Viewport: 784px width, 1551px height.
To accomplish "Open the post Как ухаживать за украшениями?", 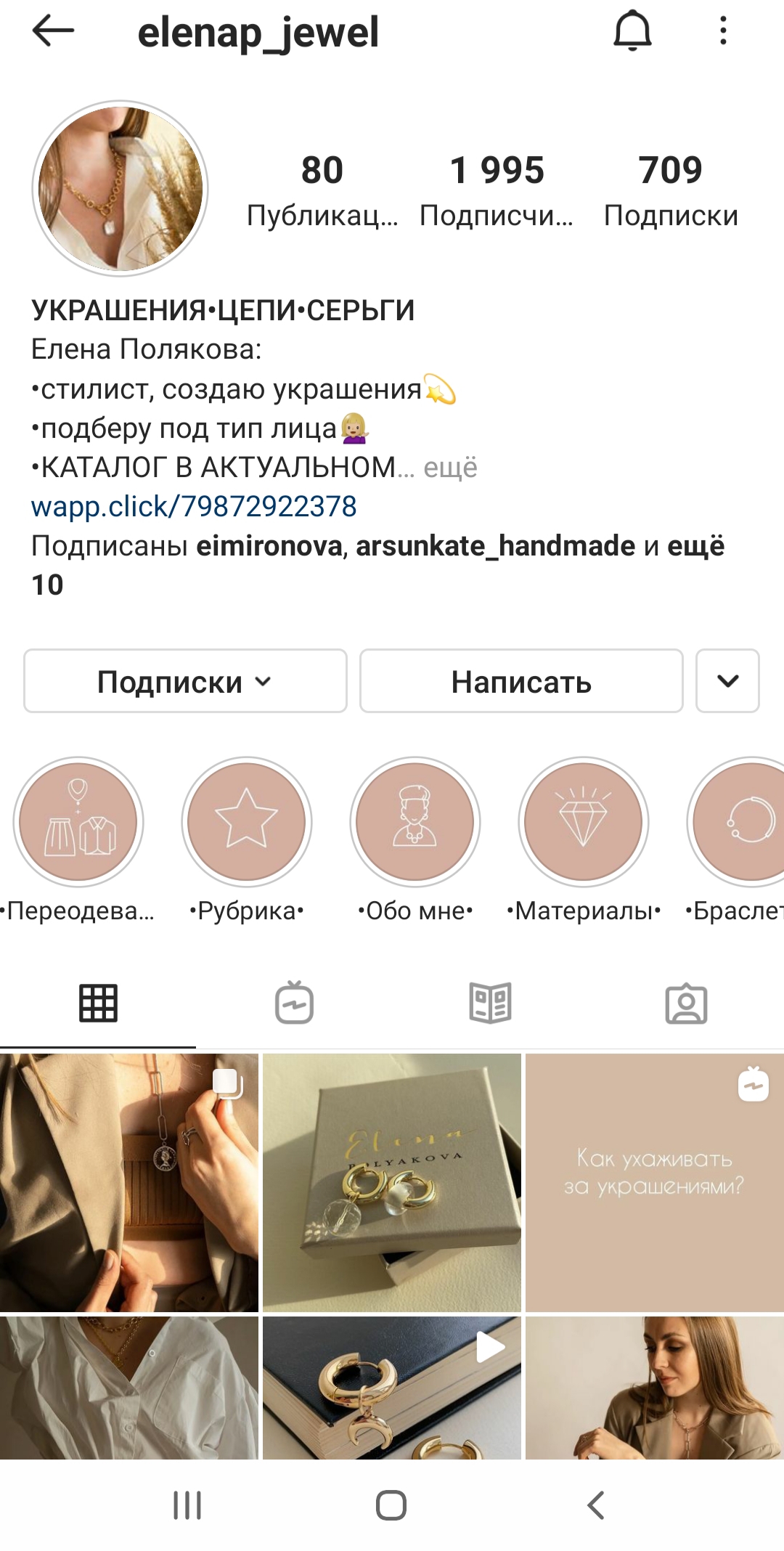I will 654,1182.
